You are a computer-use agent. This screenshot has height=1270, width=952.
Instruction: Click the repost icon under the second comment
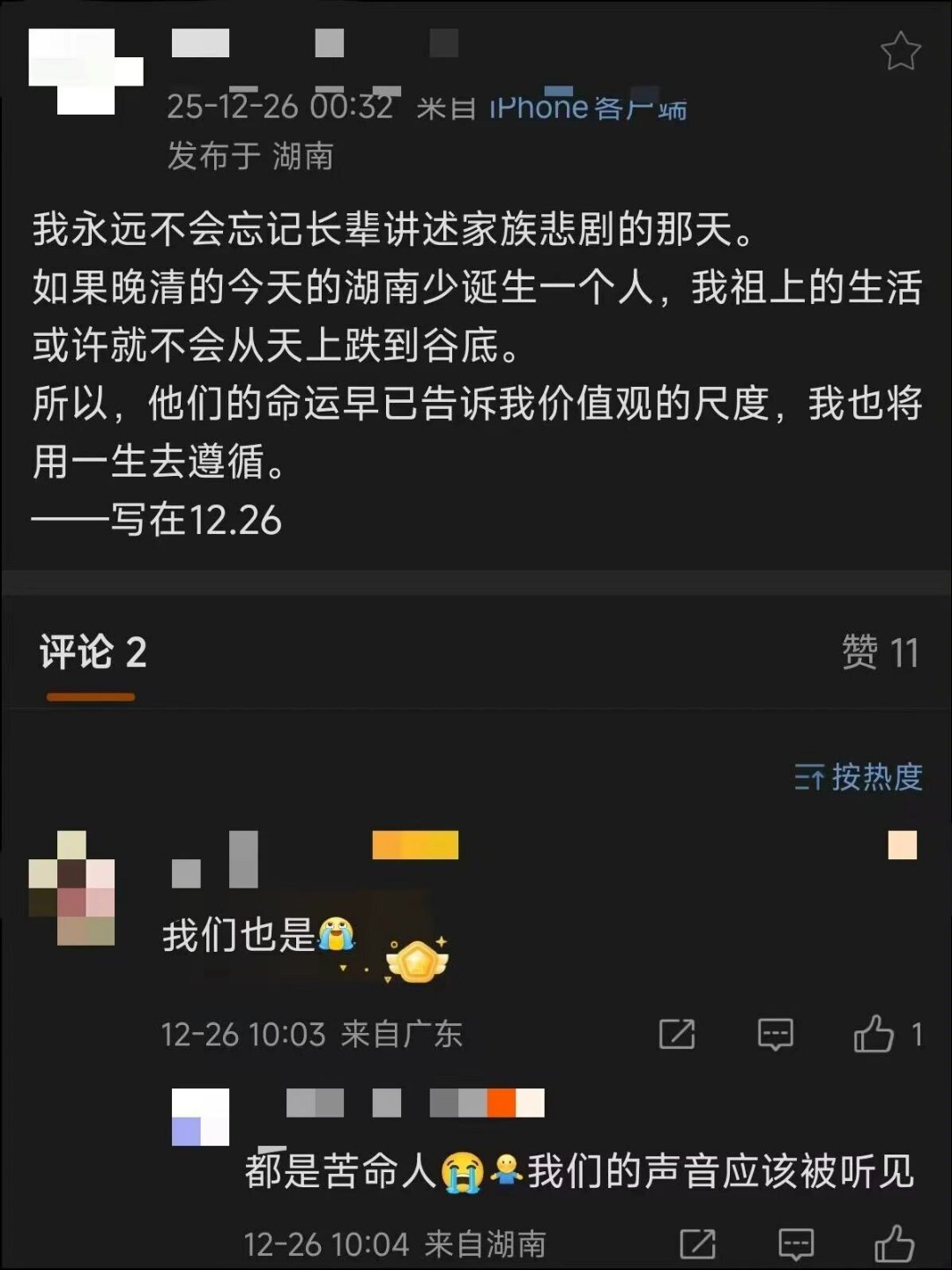click(696, 1243)
